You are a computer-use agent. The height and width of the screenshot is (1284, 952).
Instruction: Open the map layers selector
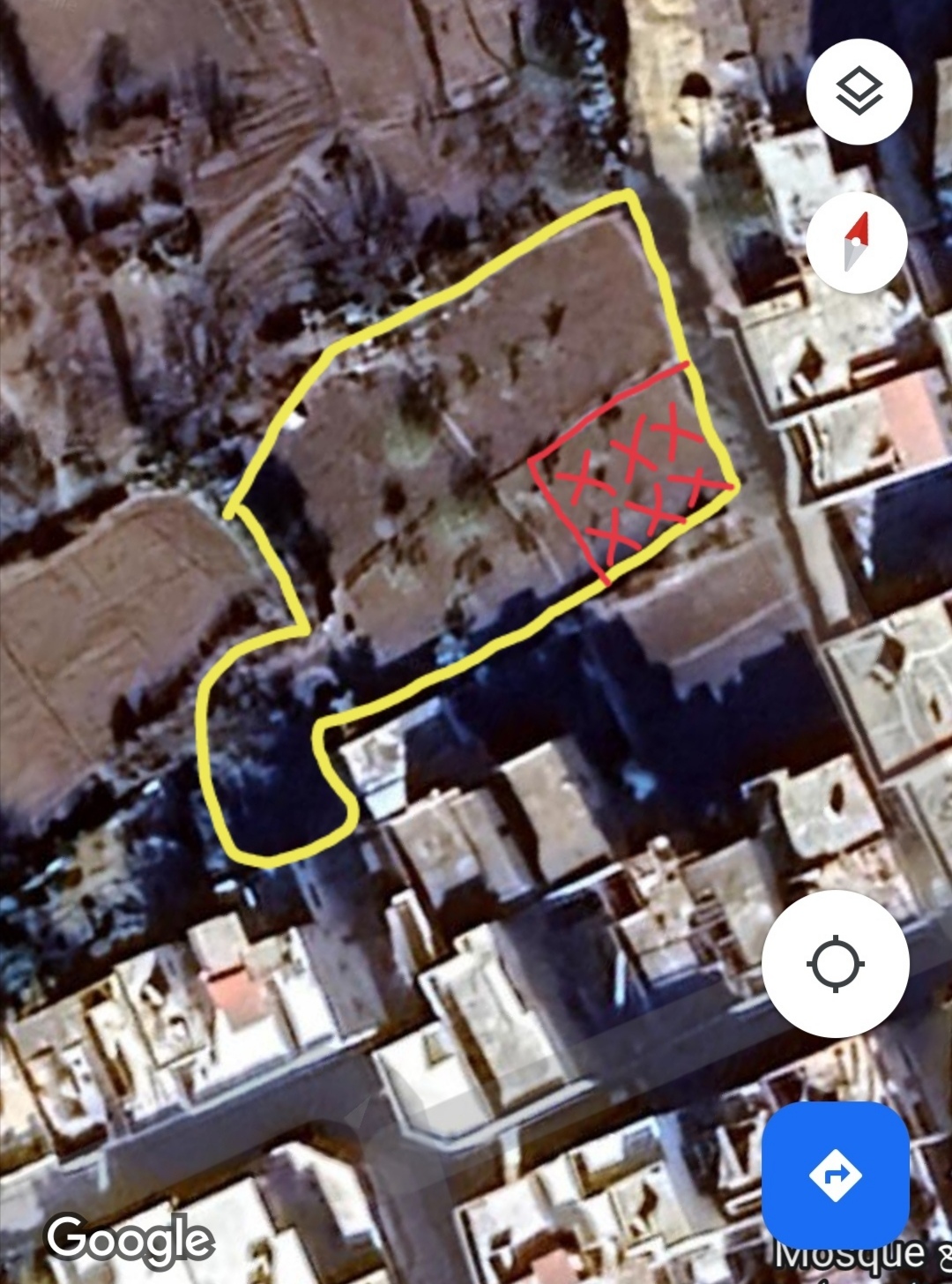[x=859, y=92]
